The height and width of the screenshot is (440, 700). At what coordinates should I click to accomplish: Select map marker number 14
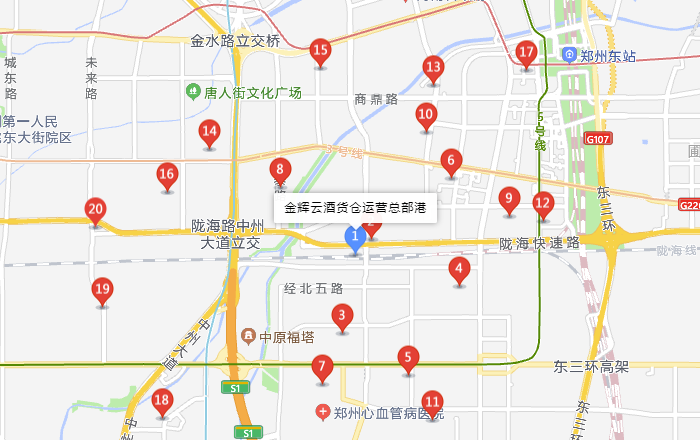pyautogui.click(x=209, y=132)
